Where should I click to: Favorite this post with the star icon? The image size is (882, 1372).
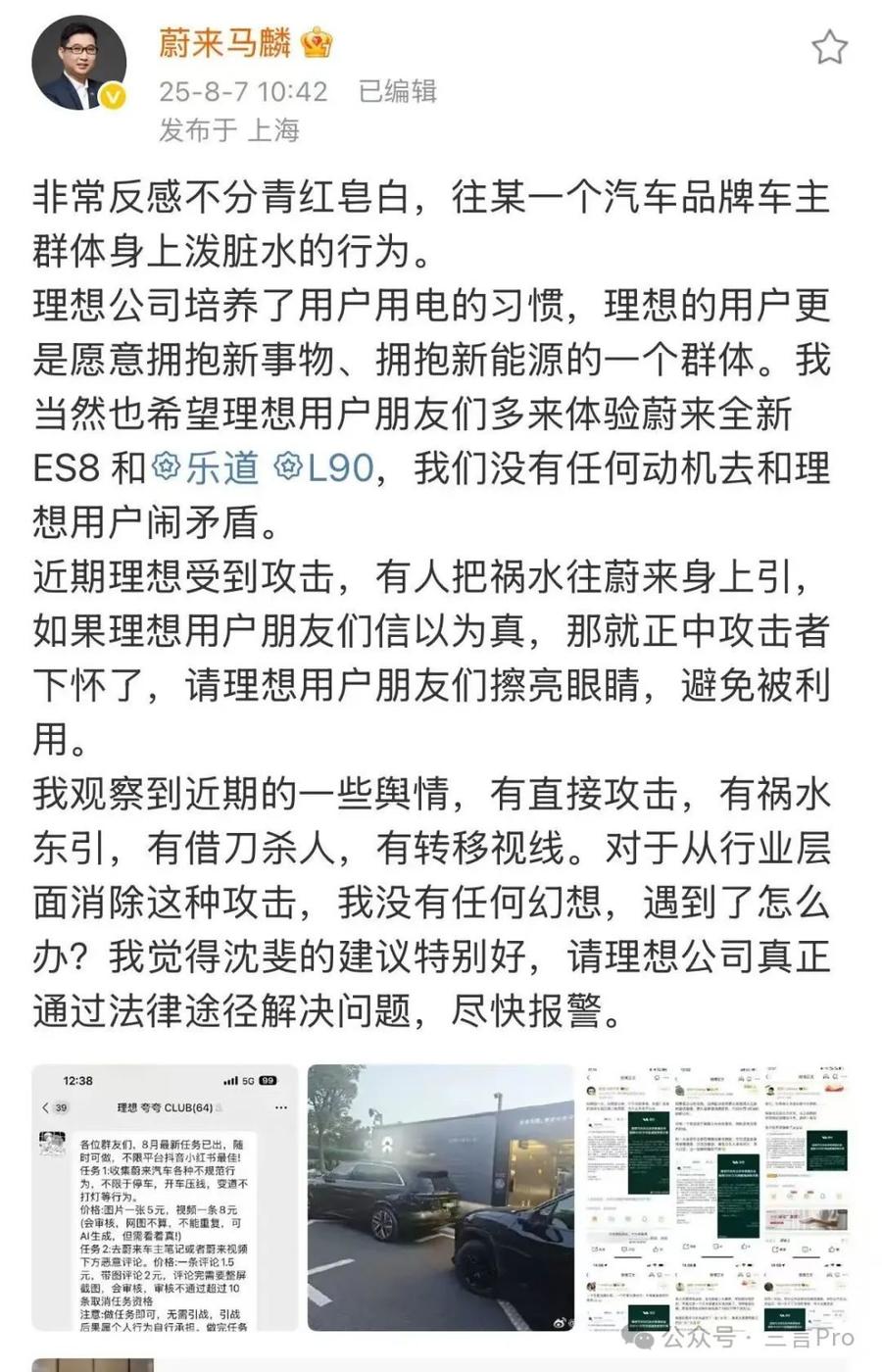tap(829, 47)
